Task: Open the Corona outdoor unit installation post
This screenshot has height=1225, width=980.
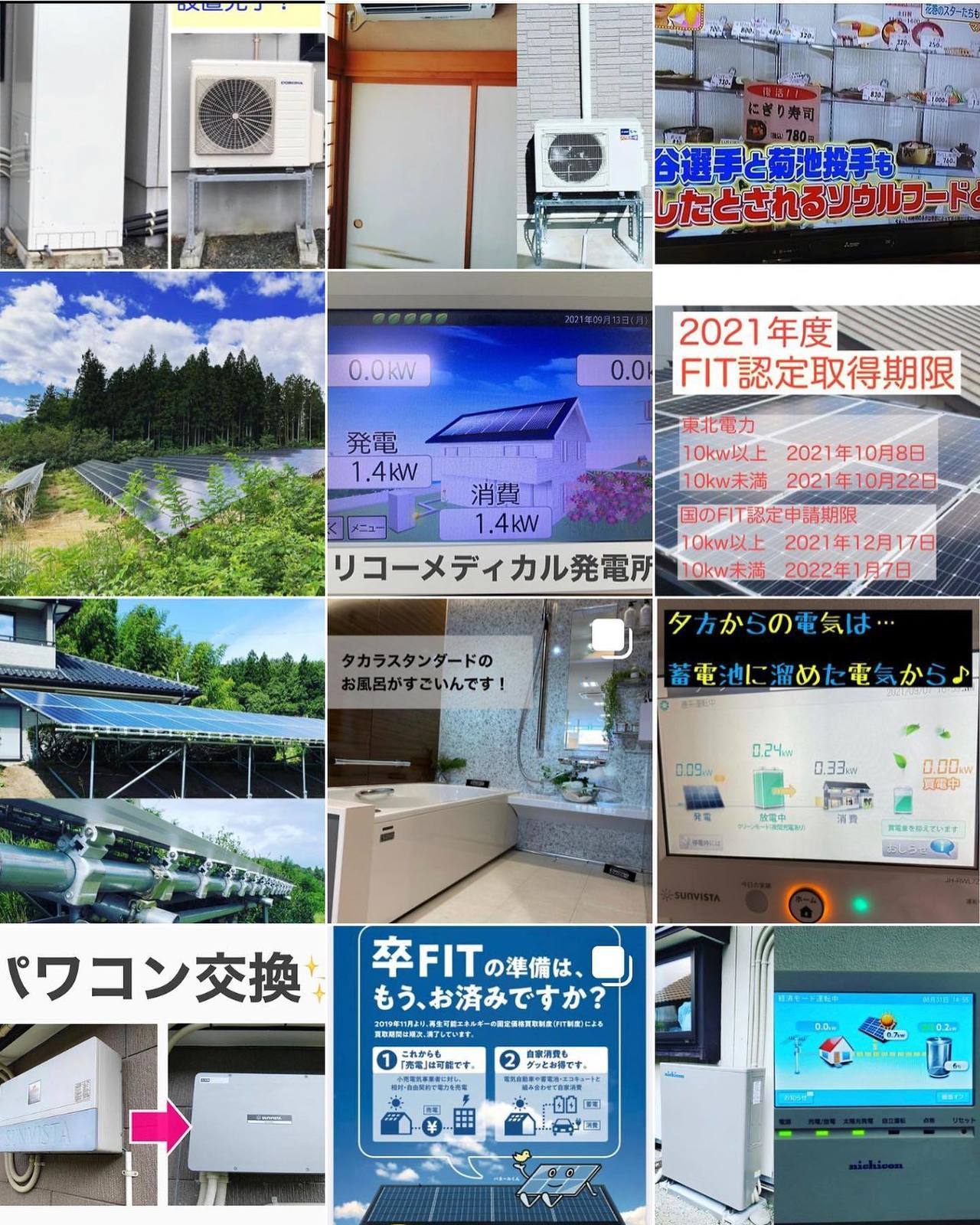Action: 162,134
